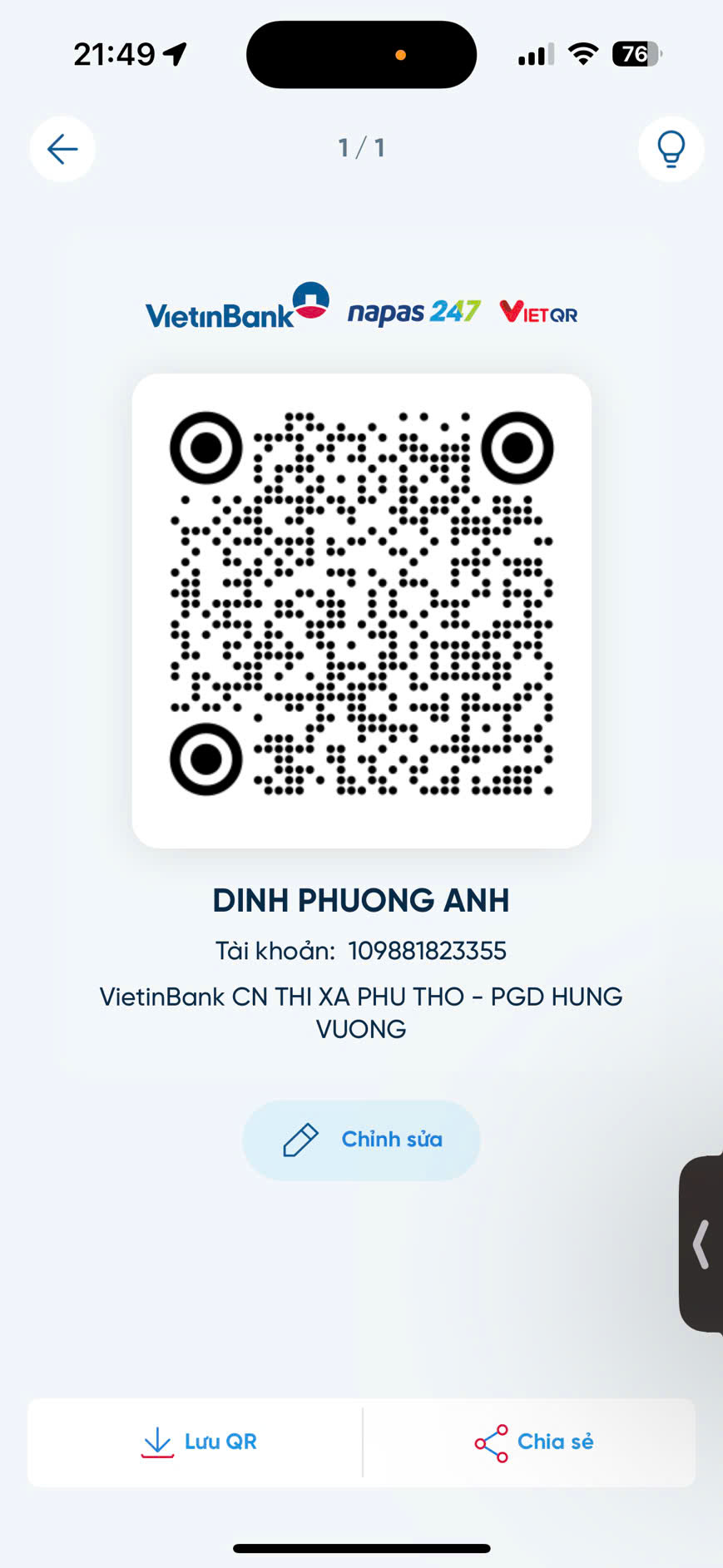Expand the side panel arrow handle
The width and height of the screenshot is (723, 1568).
pyautogui.click(x=701, y=1244)
